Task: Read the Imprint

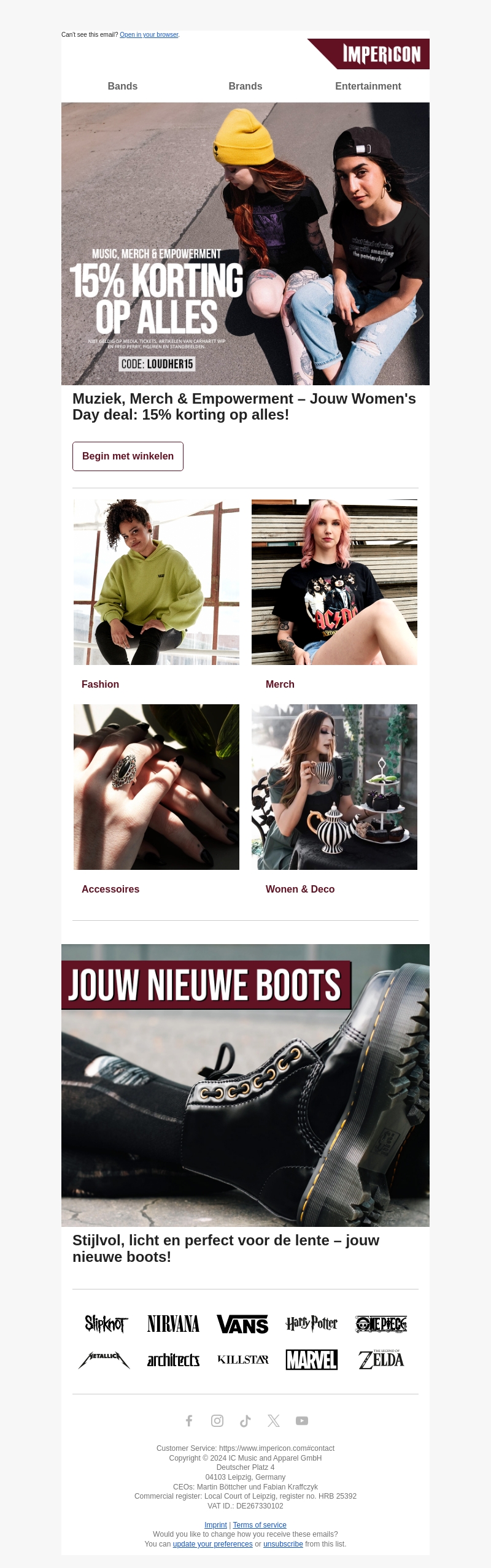Action: 215,1525
